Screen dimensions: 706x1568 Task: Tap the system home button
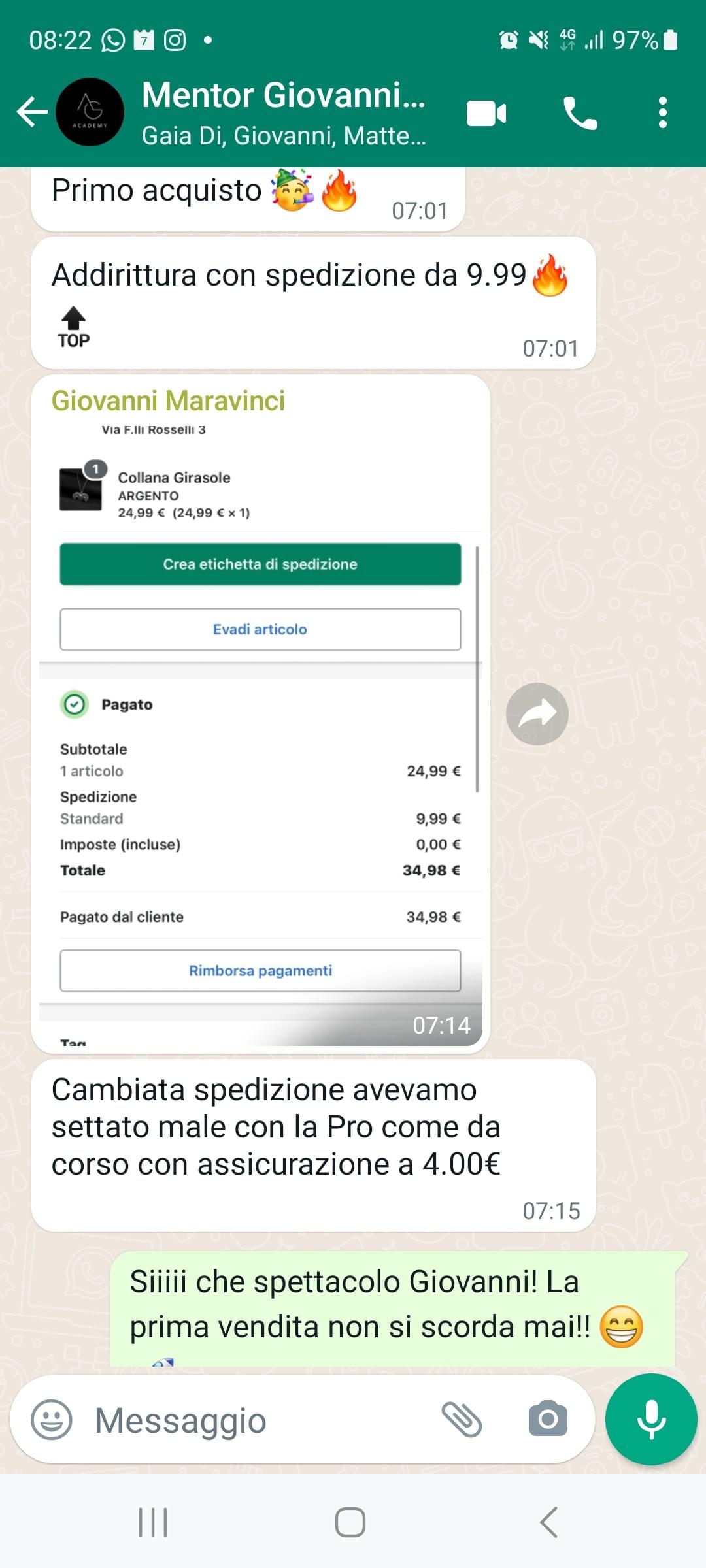(350, 1522)
